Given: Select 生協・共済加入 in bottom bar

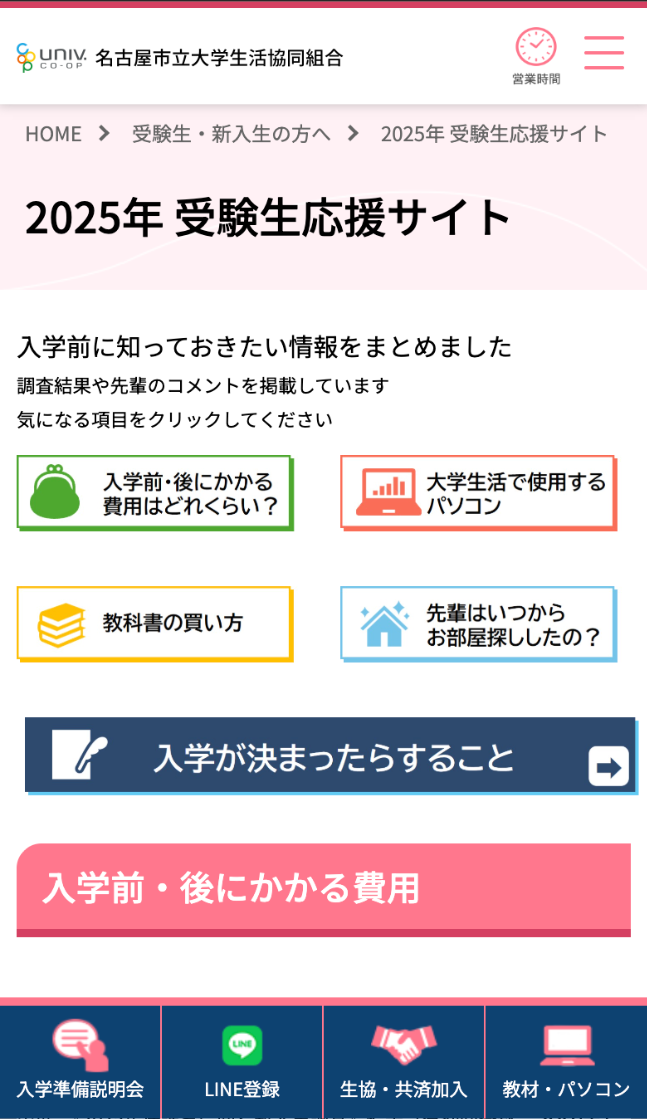Looking at the screenshot, I should [x=404, y=1061].
